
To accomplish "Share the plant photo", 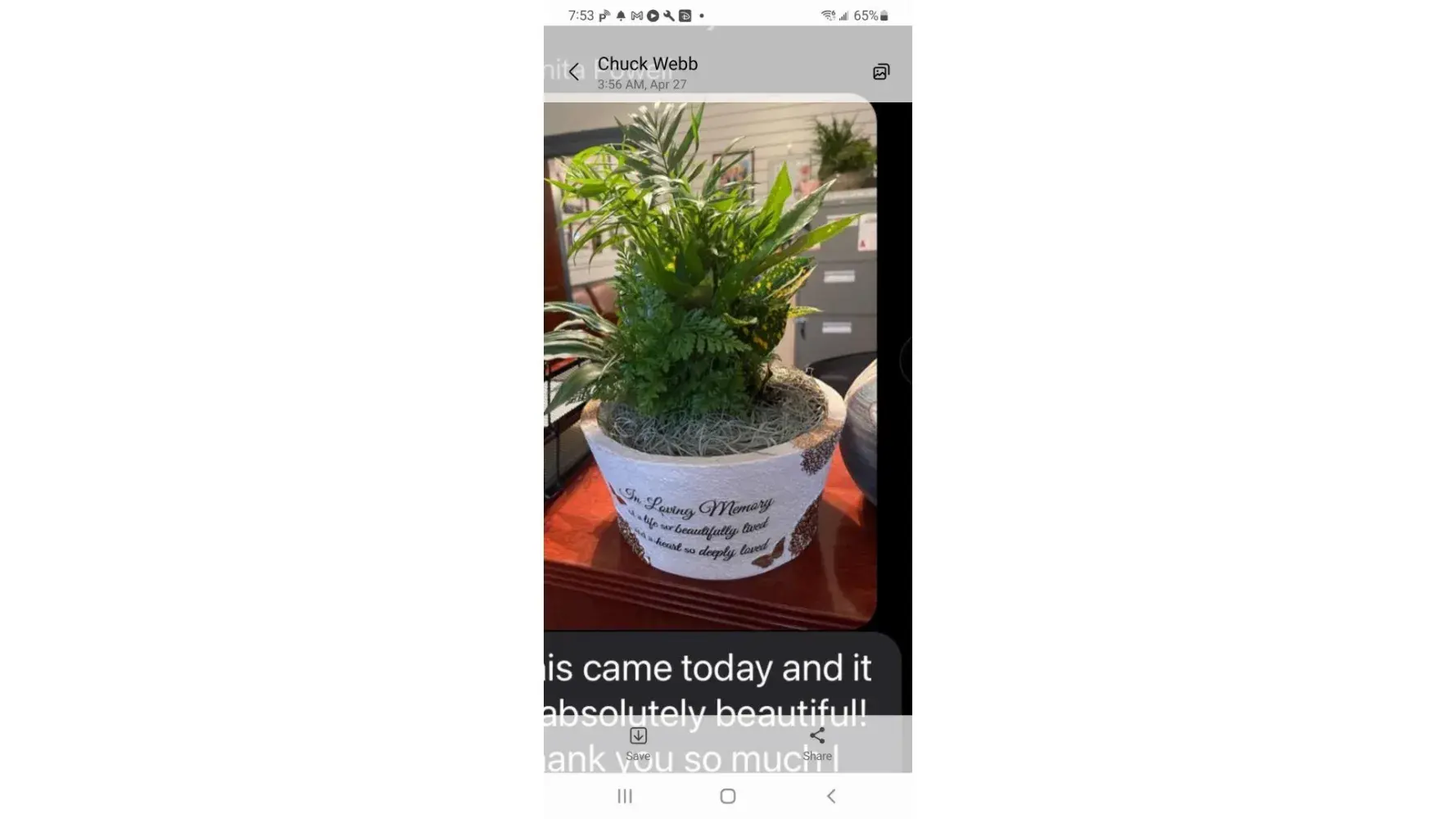I will point(816,743).
